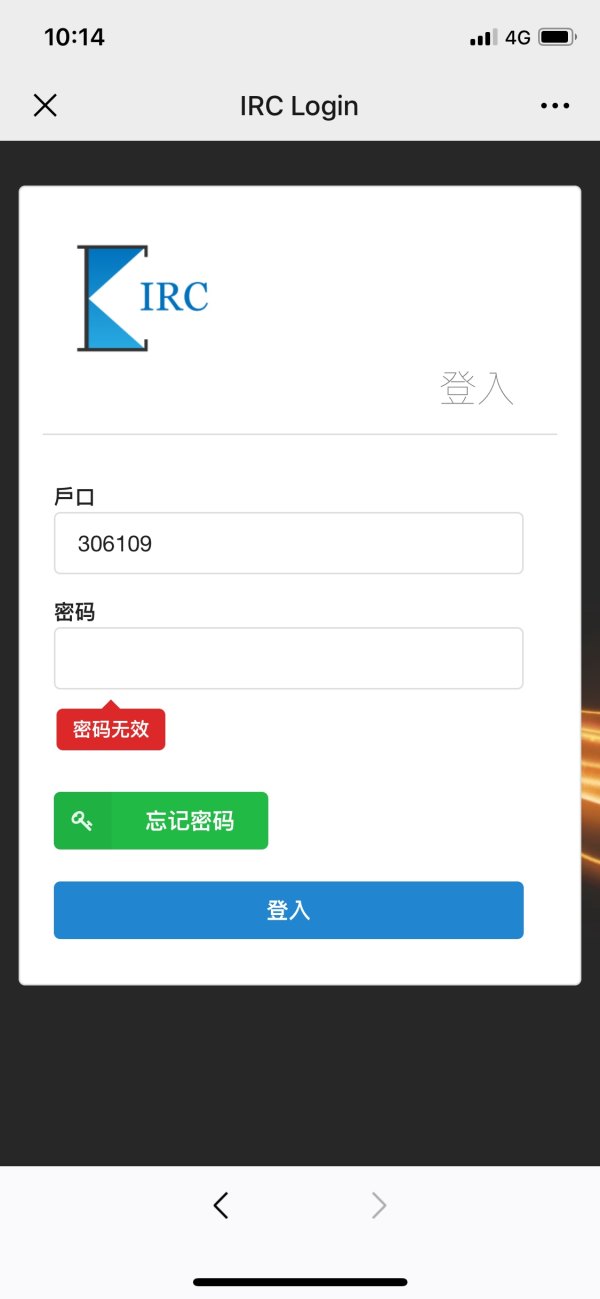600x1299 pixels.
Task: Open the three-dot more options menu
Action: (554, 106)
